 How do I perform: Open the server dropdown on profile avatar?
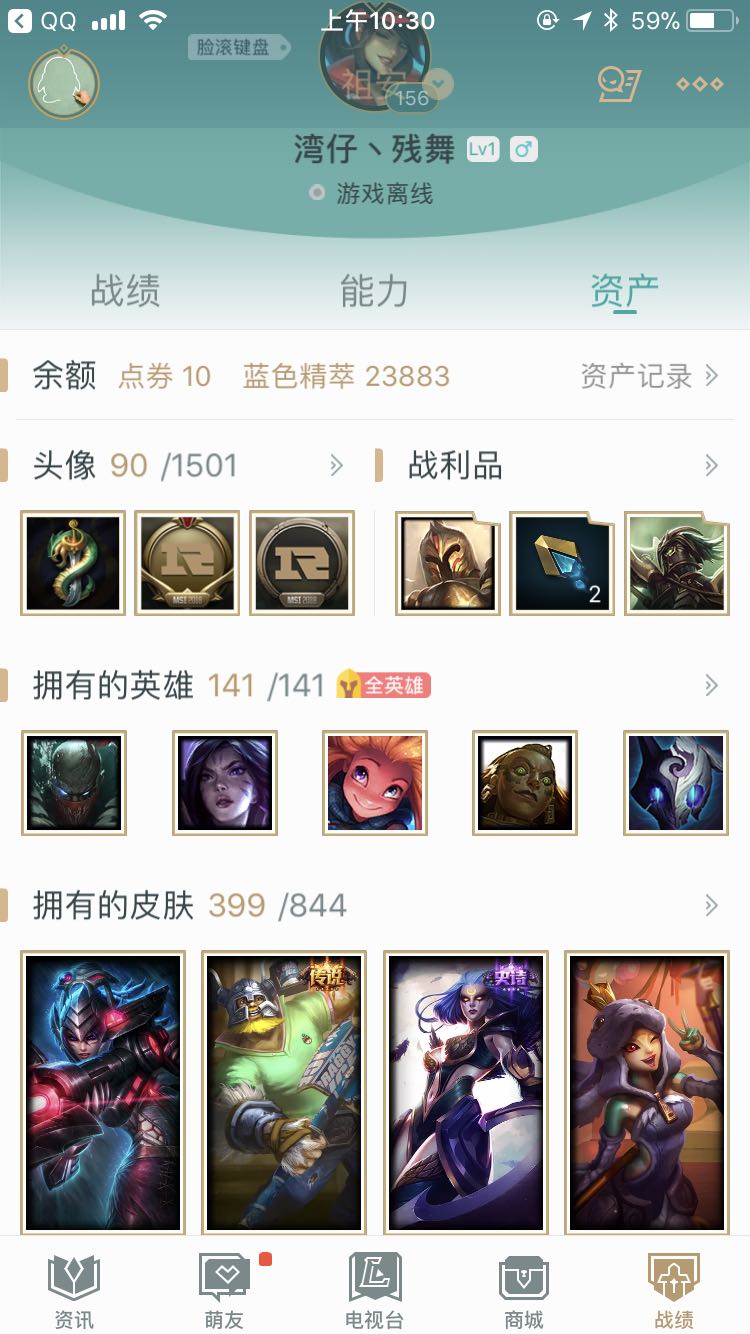pos(438,83)
